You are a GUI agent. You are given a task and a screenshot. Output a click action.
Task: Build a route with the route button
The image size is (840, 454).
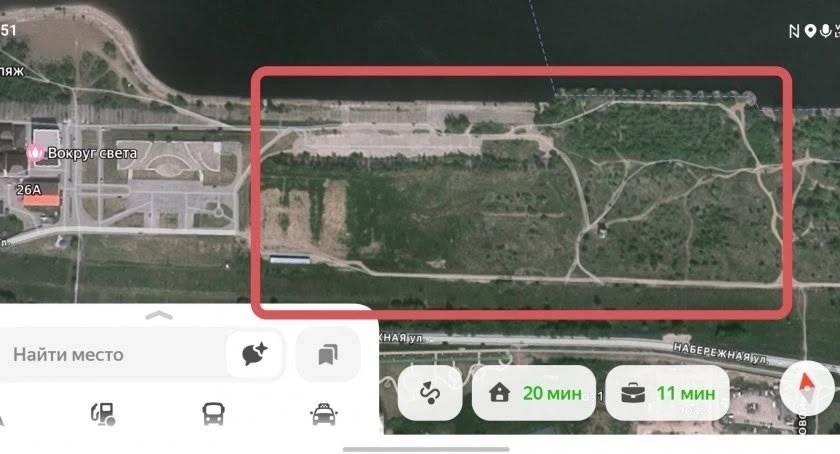click(x=430, y=393)
